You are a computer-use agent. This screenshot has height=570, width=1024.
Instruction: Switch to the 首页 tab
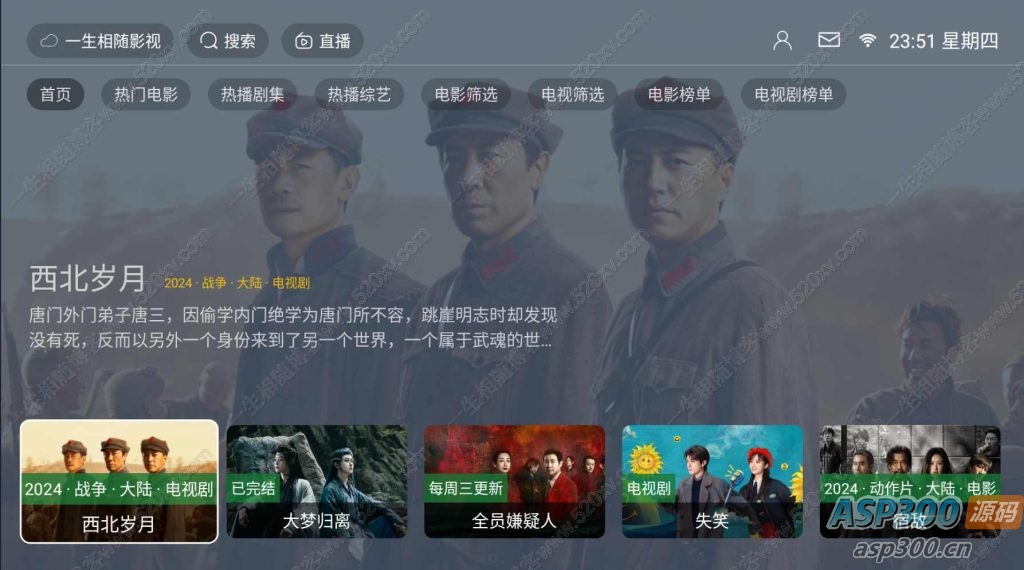click(55, 95)
